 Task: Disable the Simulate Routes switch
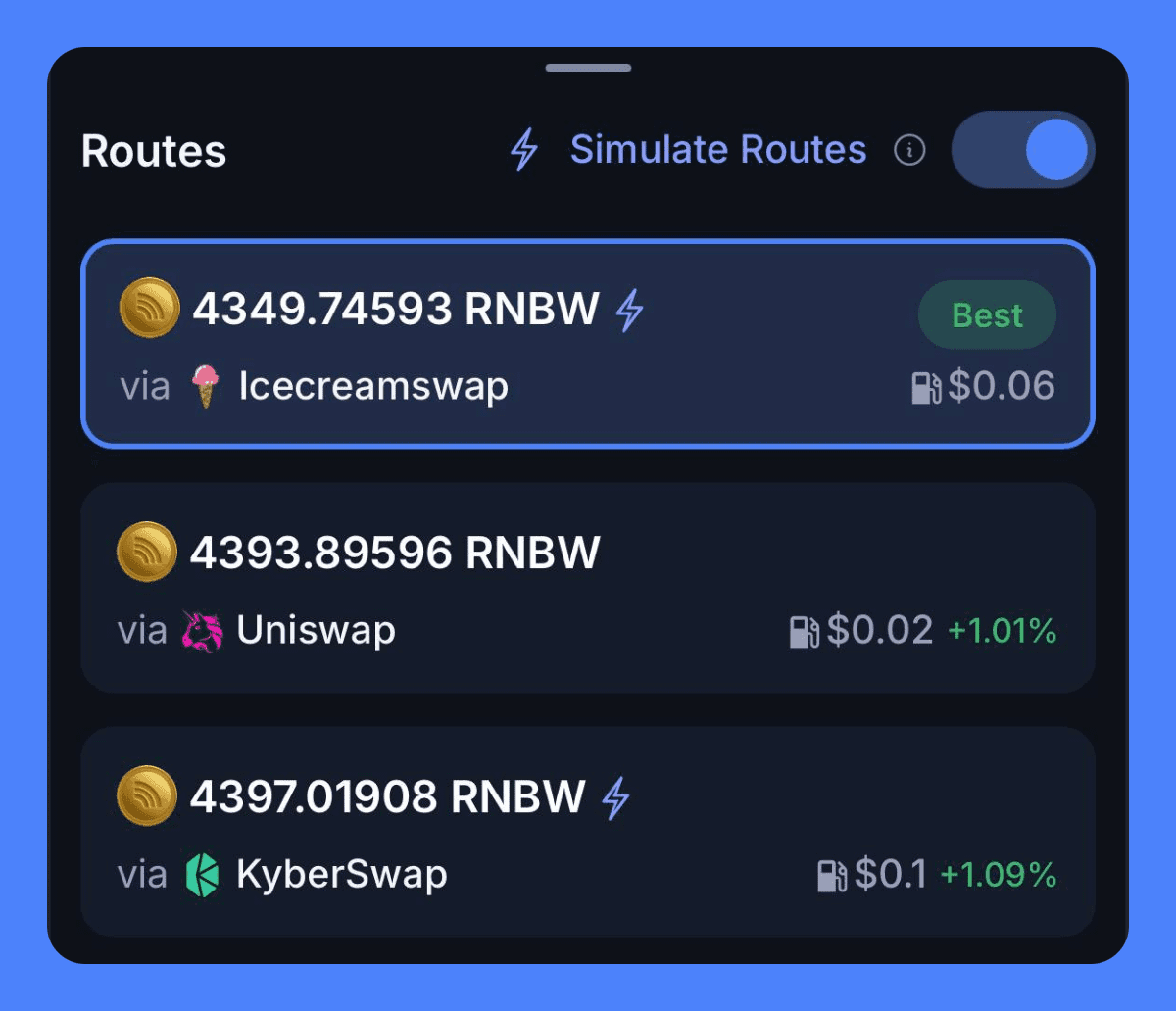(1022, 150)
